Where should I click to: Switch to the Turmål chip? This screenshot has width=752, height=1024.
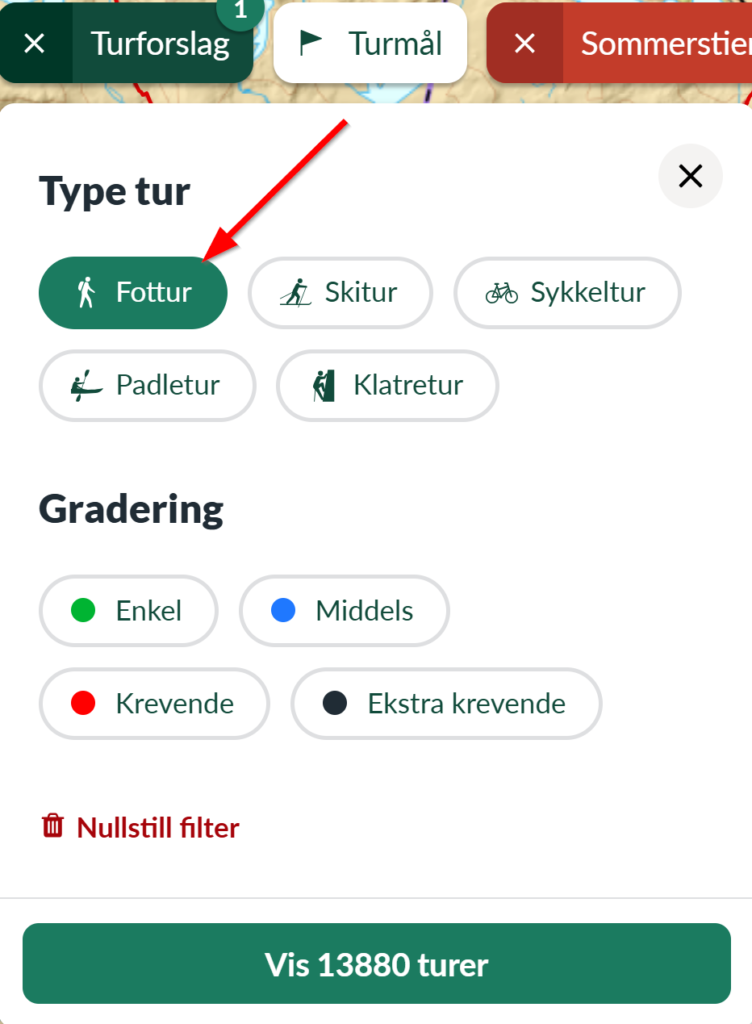(x=370, y=43)
